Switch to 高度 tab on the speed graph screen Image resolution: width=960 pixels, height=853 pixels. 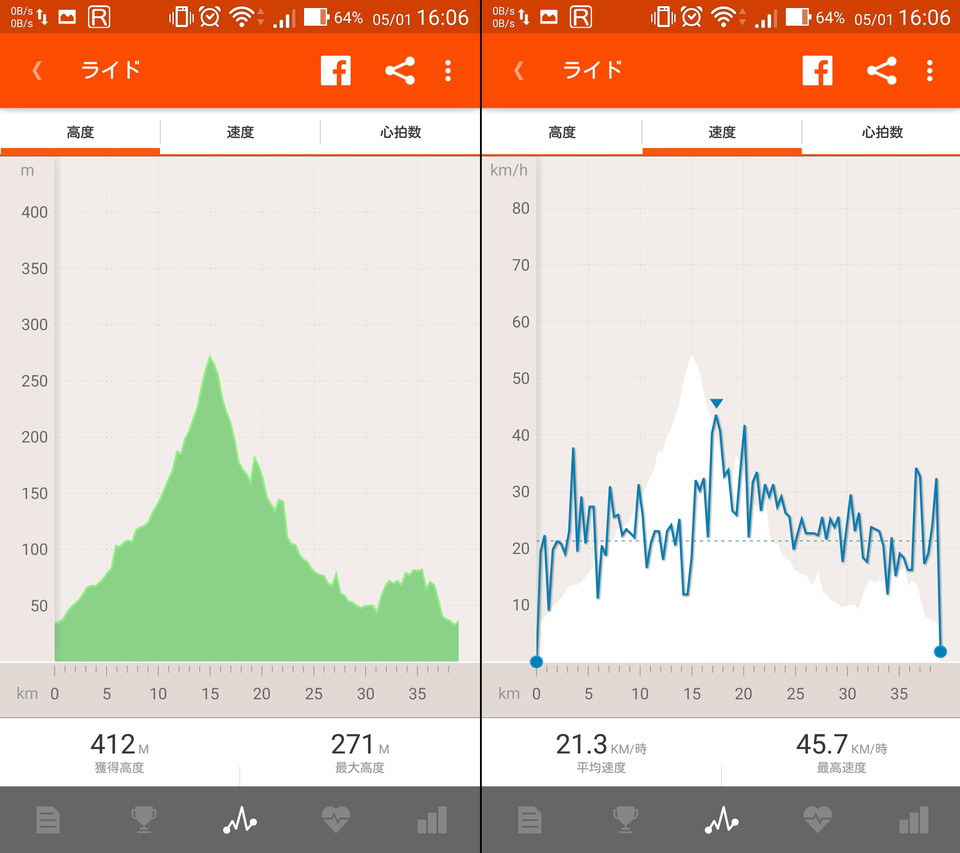point(562,132)
